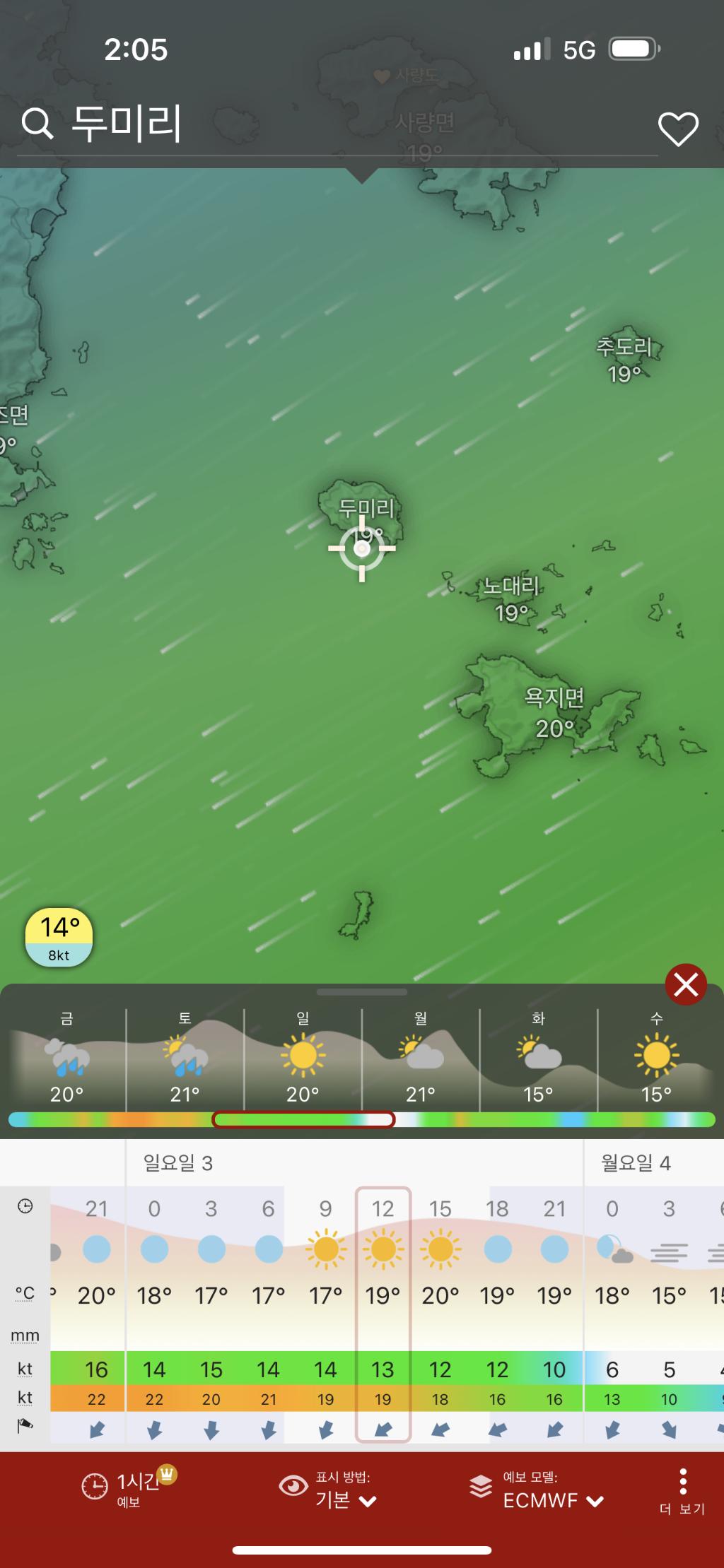Tap the 추도리 19° map label
724x1568 pixels.
click(624, 360)
